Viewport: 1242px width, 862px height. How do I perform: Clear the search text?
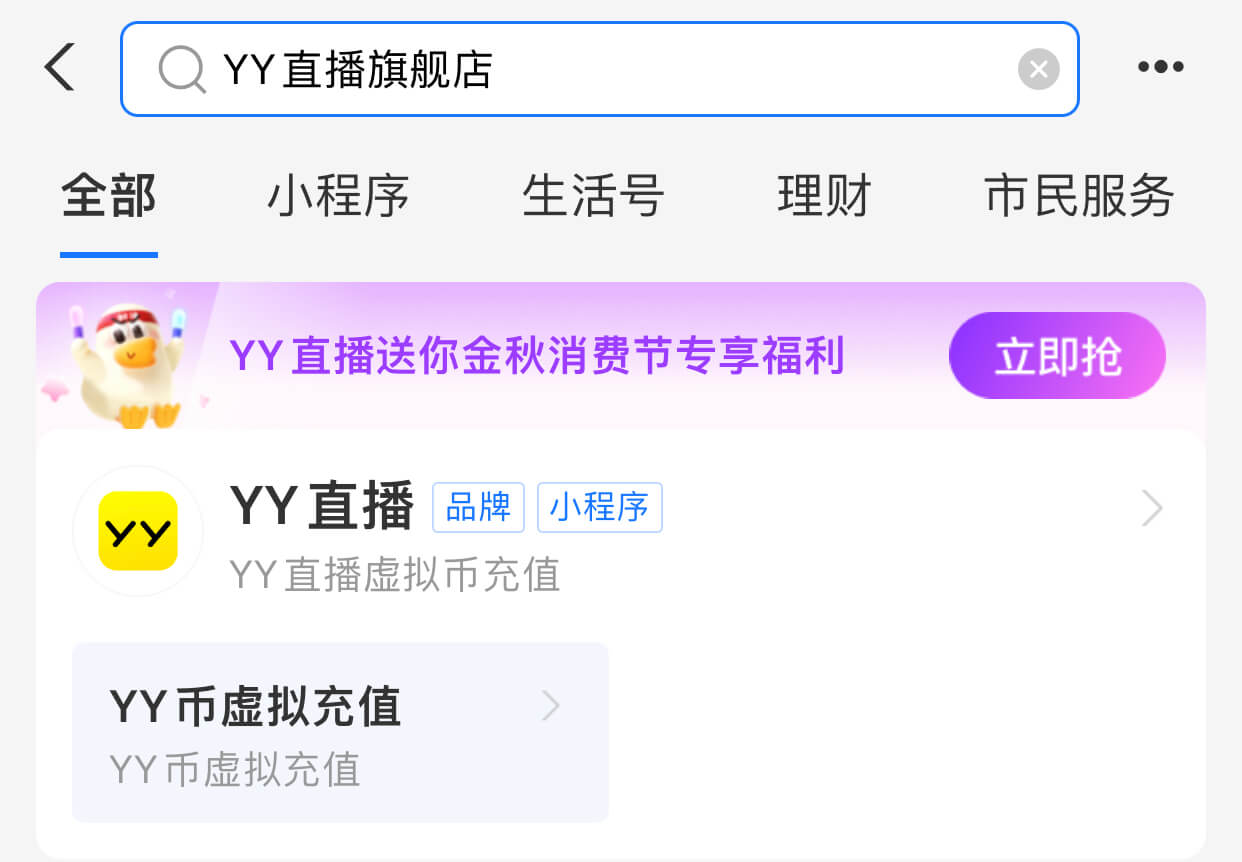coord(1038,70)
